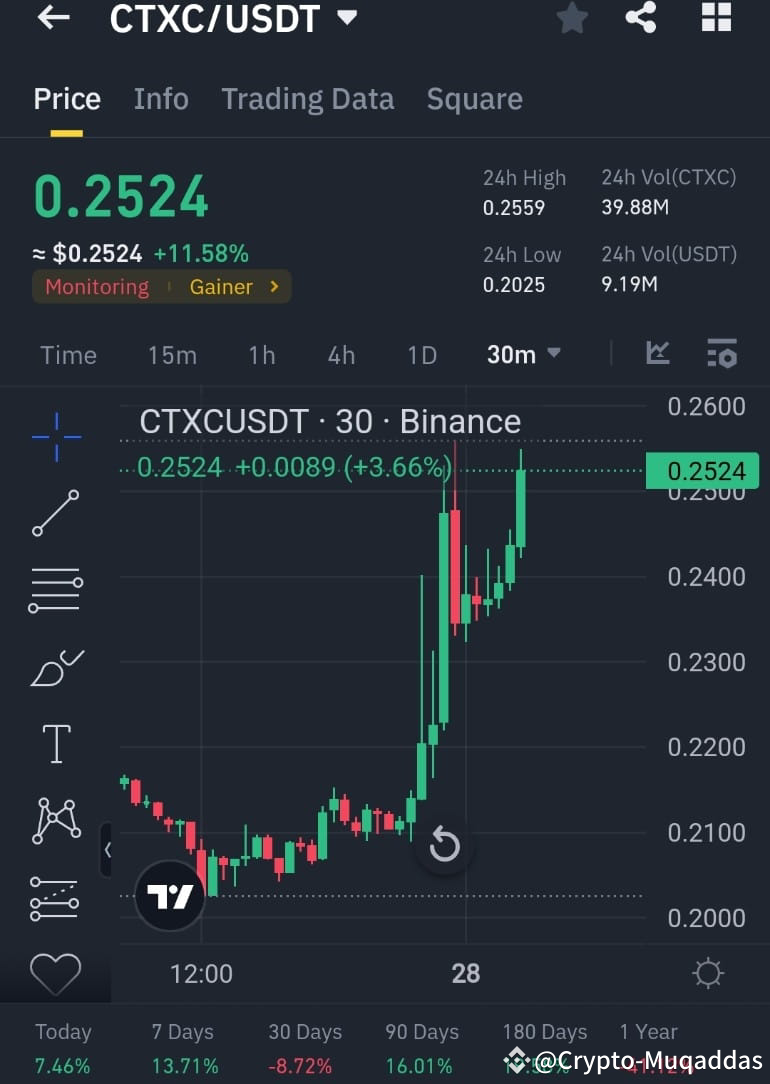
Task: Select the trend line drawing tool
Action: pos(55,513)
